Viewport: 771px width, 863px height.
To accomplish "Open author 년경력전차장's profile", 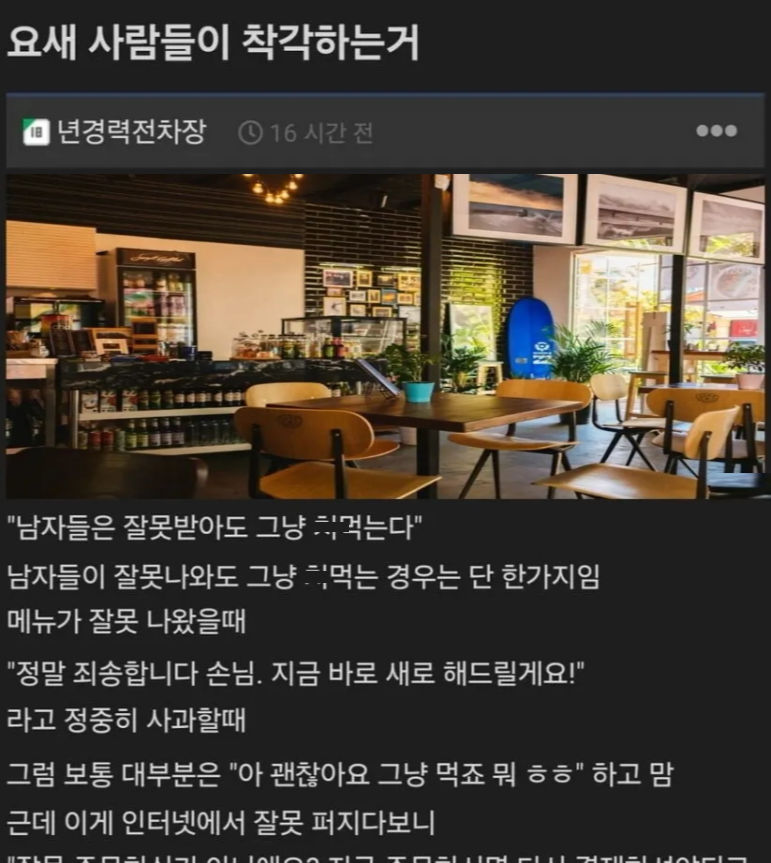I will point(130,132).
